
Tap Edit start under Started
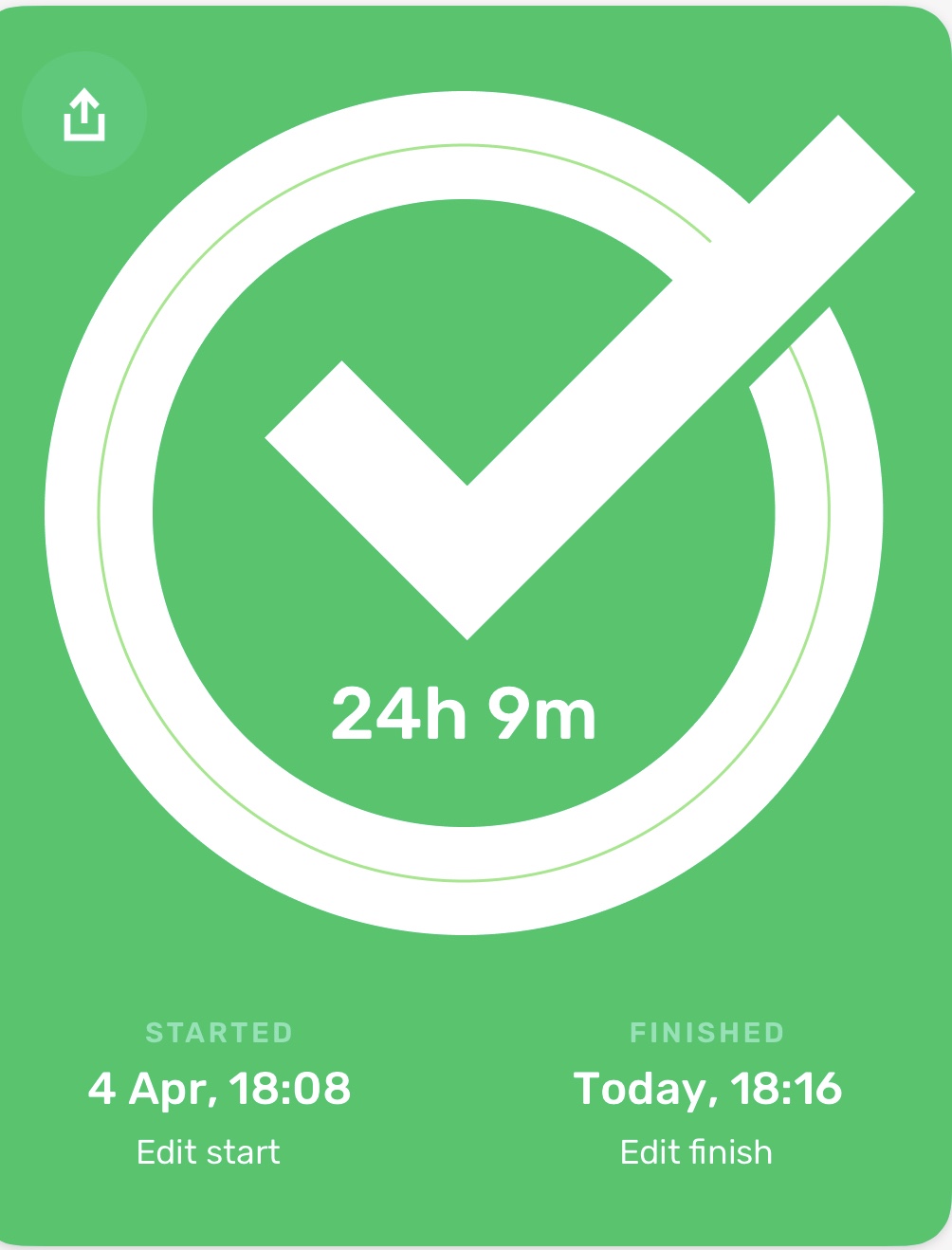tap(209, 1152)
